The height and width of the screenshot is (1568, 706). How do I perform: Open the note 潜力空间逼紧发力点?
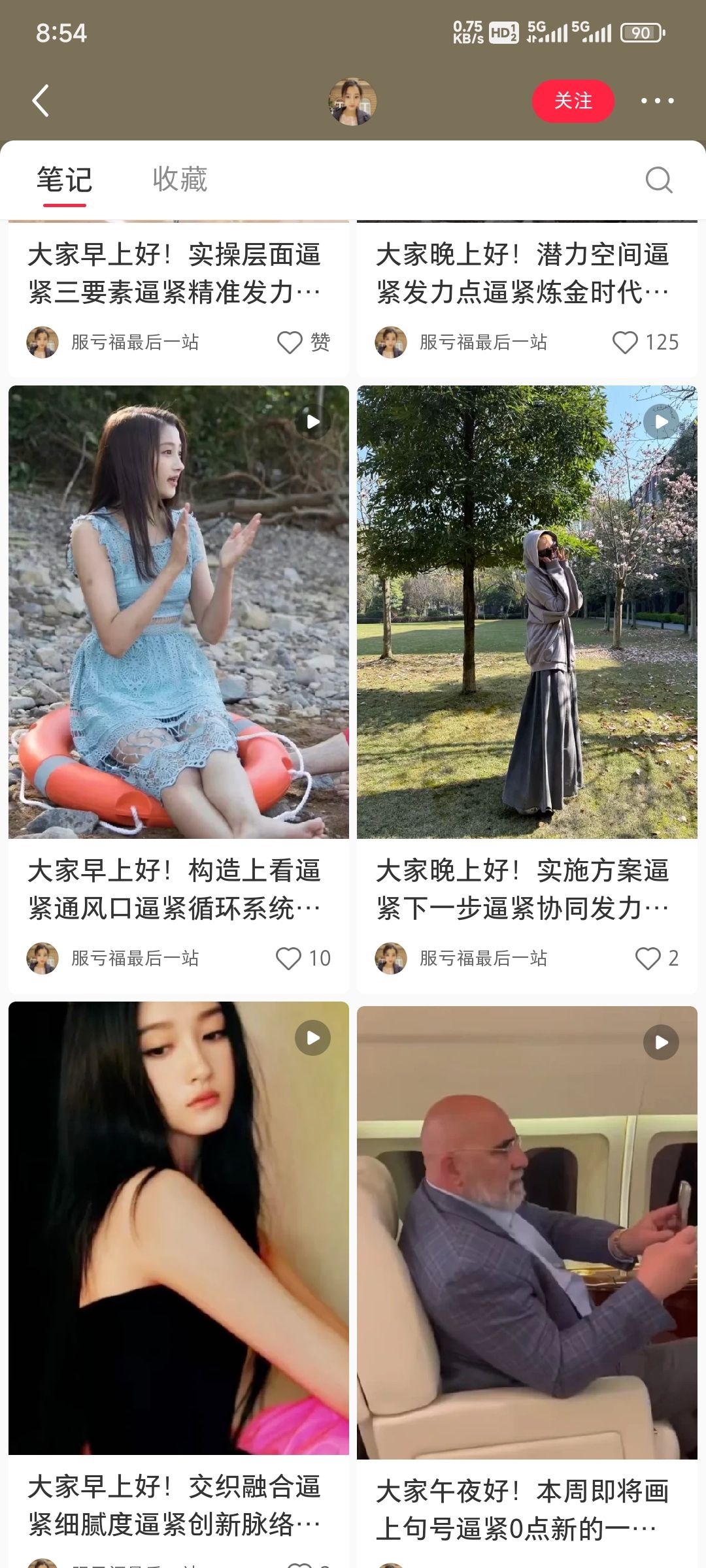[523, 273]
